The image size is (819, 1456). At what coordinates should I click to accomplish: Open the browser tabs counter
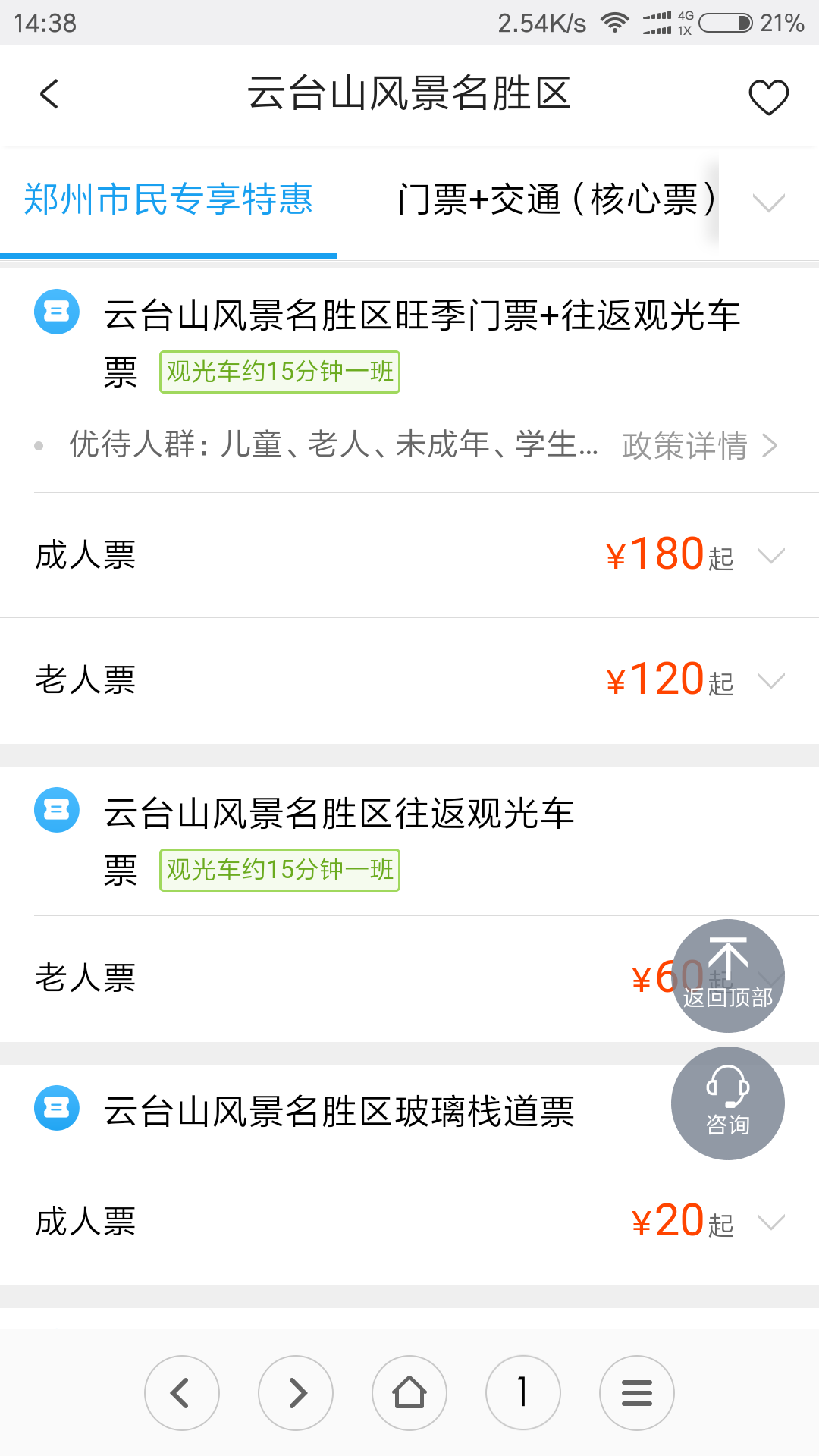(523, 1393)
